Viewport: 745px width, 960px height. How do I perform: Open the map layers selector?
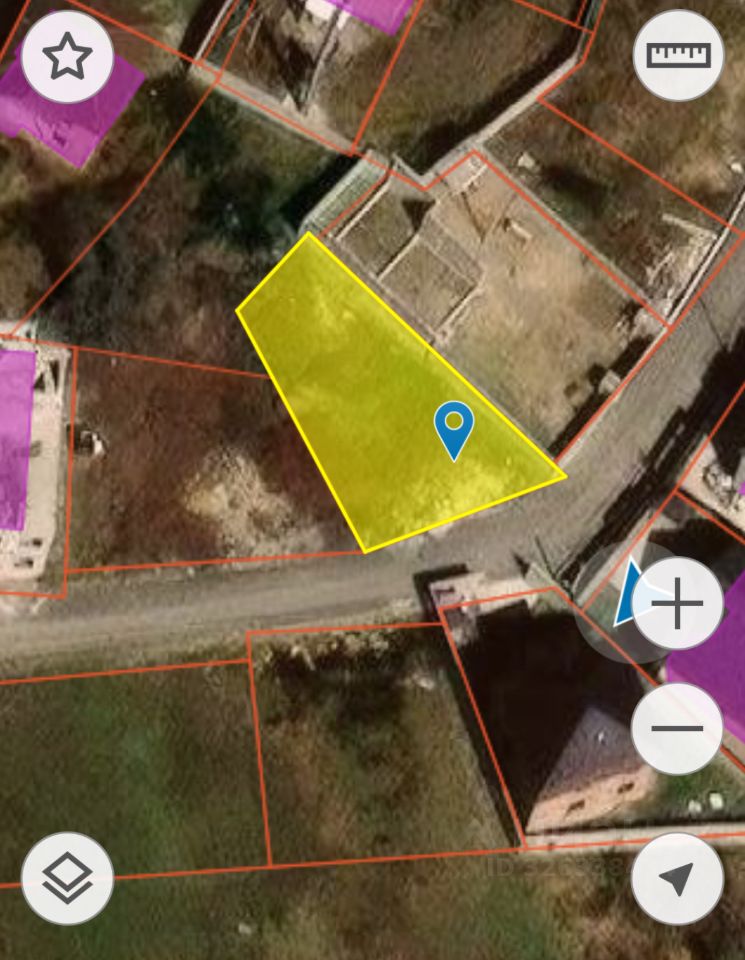pos(67,879)
